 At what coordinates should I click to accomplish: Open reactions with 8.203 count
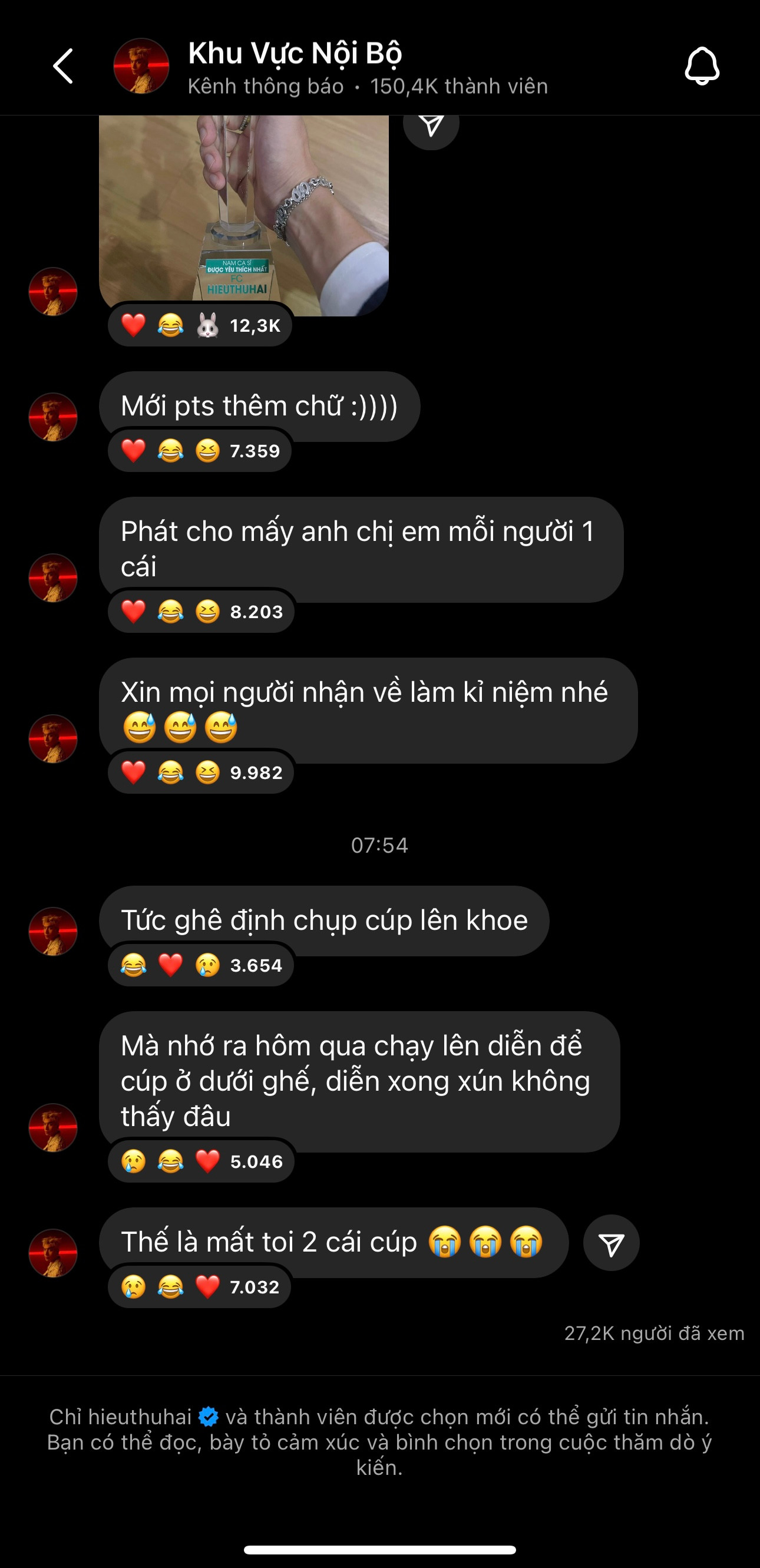[201, 612]
